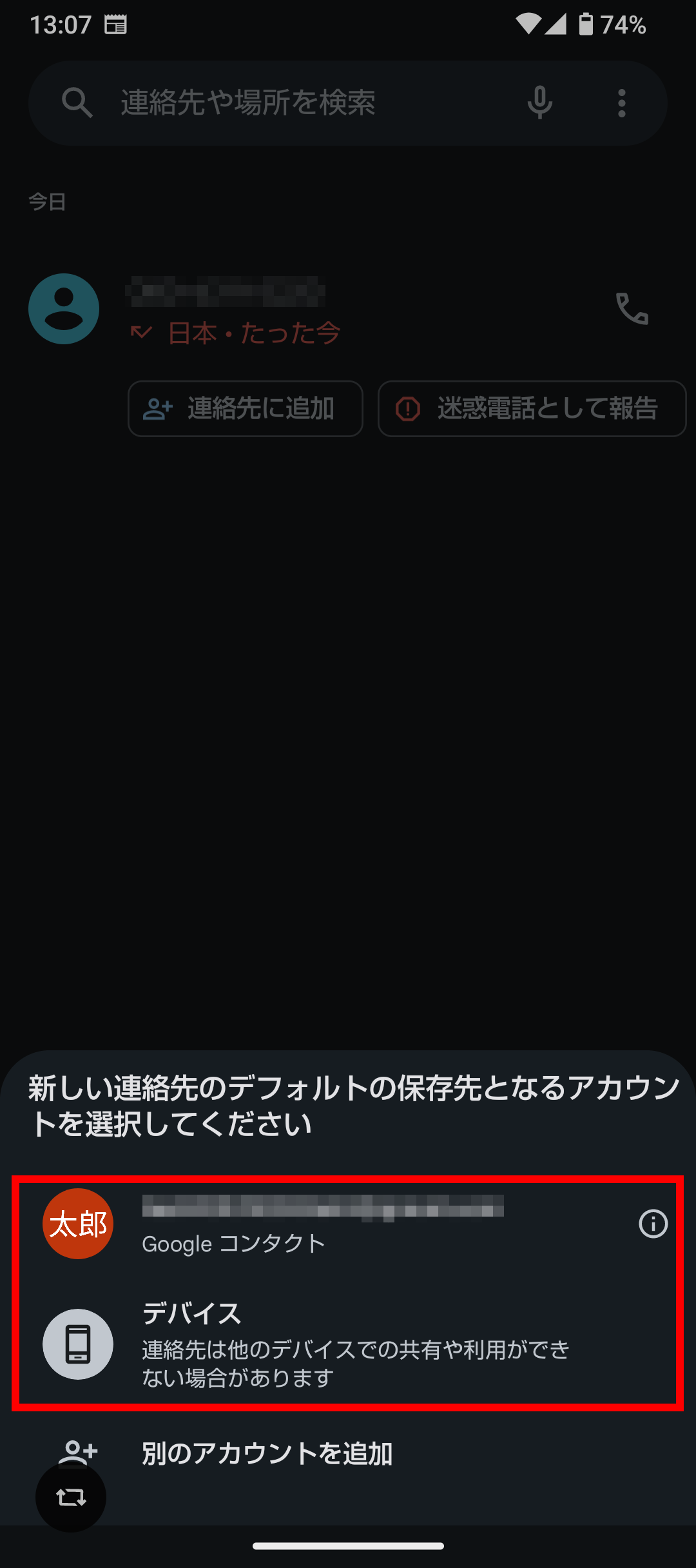This screenshot has width=696, height=1568.
Task: Select the Google コンタクト account
Action: [322, 1224]
